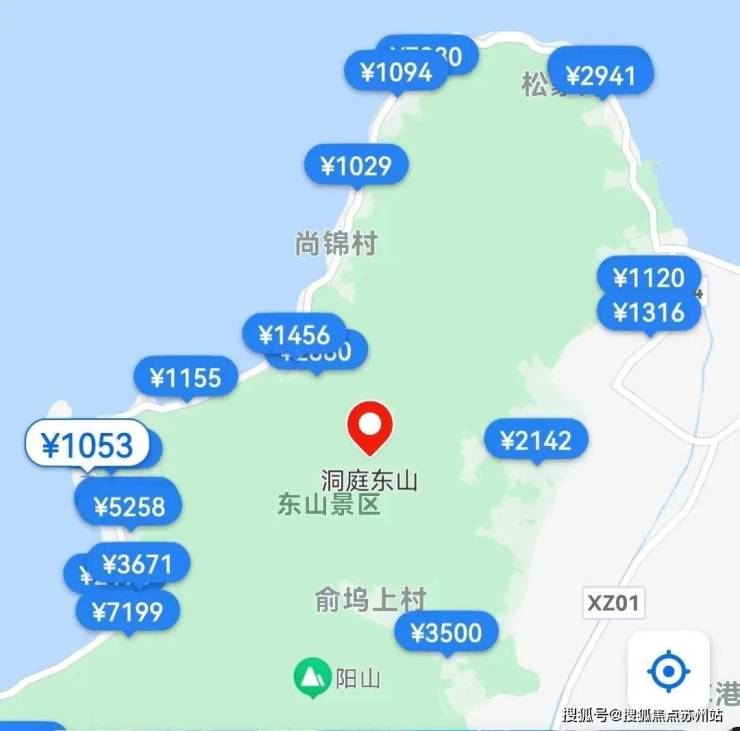The image size is (740, 731).
Task: Select the ¥3671 price marker
Action: pos(138,564)
